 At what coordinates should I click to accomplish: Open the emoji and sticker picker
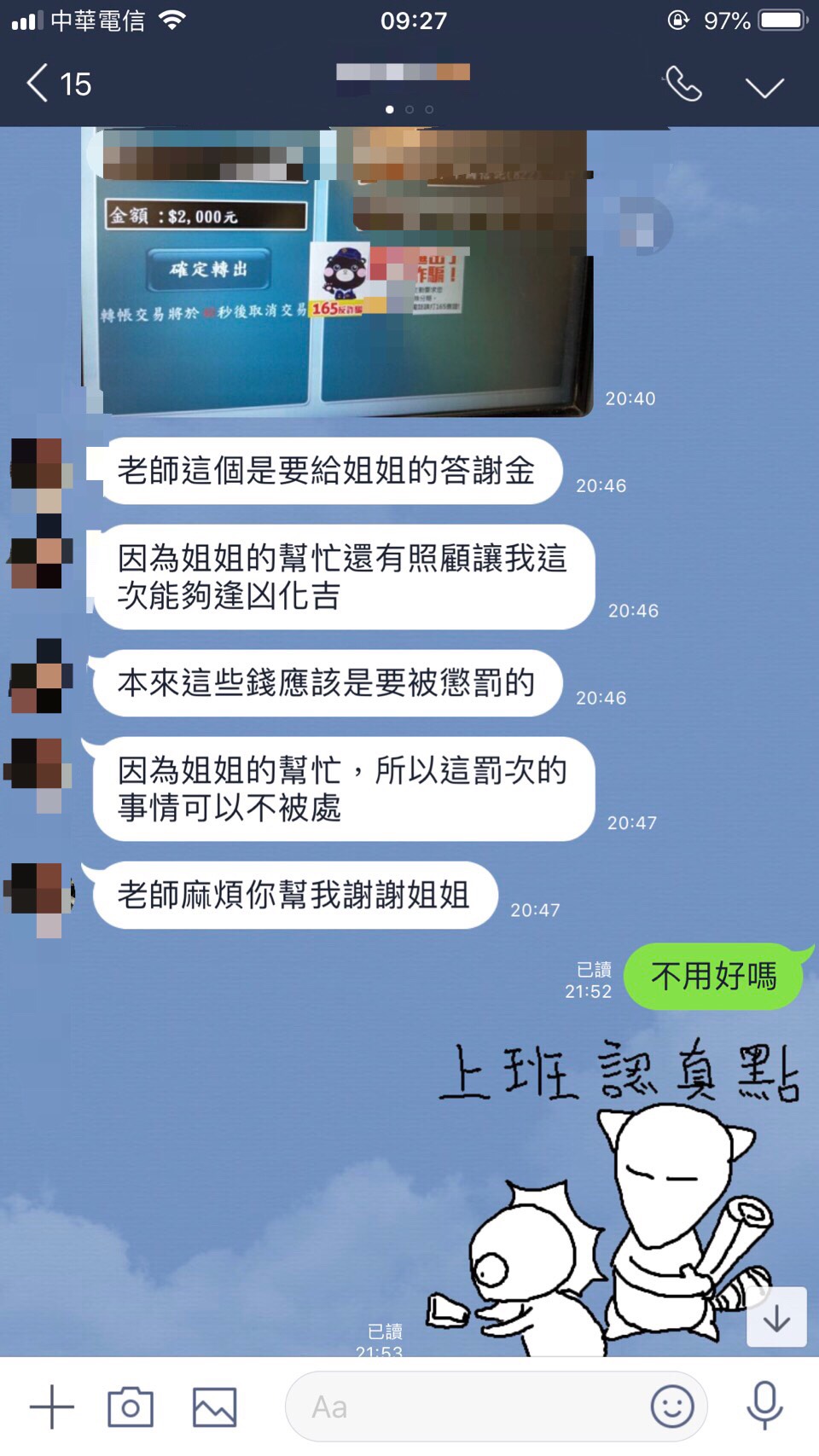[x=671, y=1407]
